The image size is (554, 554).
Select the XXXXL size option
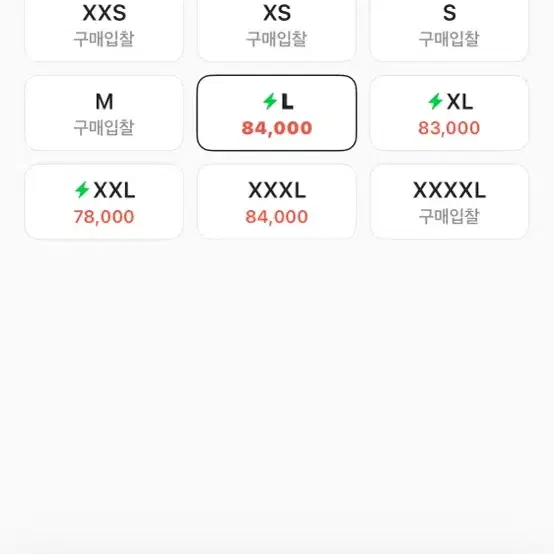coord(449,202)
